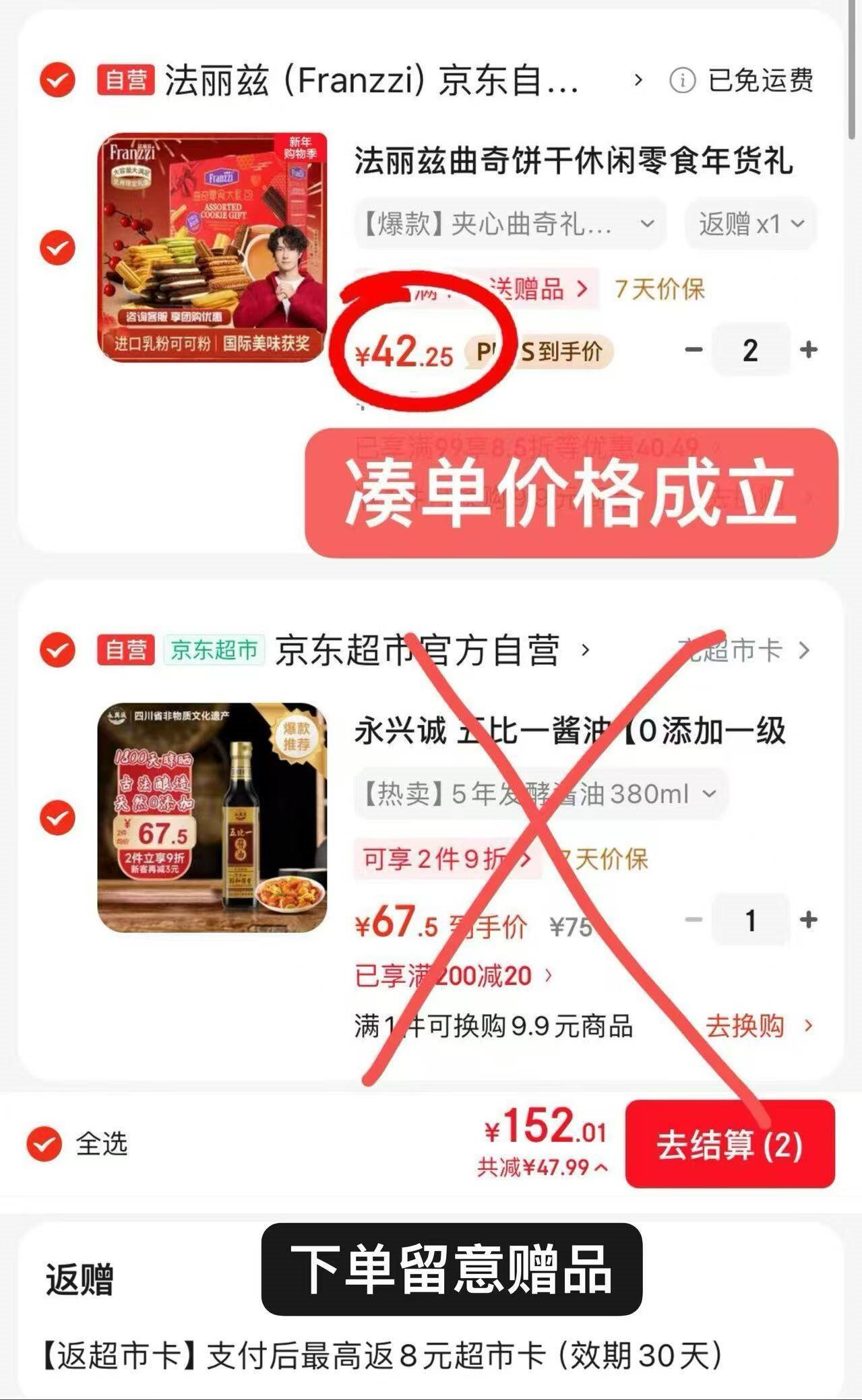
Task: Expand the 返赠 x1 dropdown
Action: click(751, 224)
